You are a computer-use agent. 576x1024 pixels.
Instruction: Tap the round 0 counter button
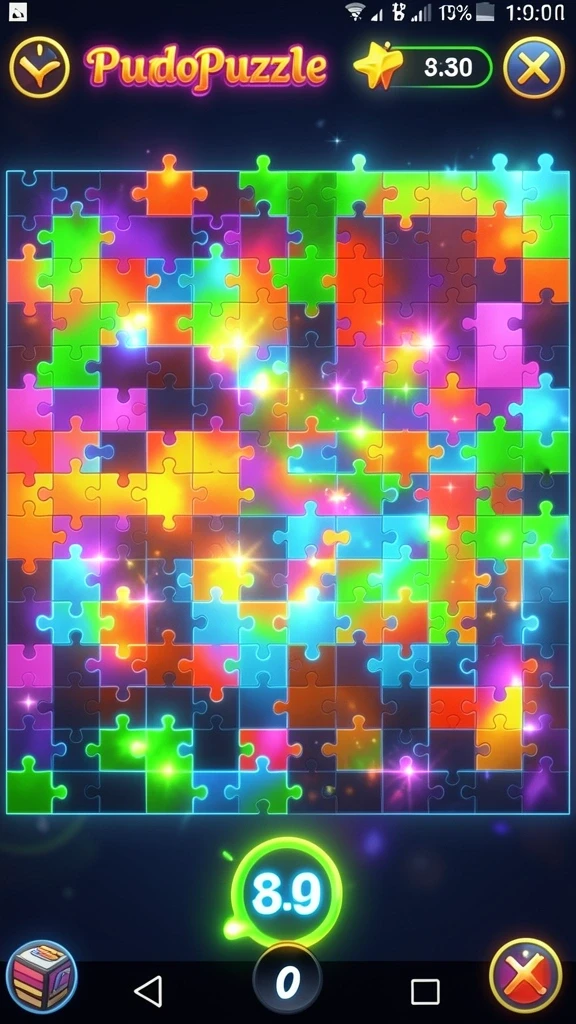tap(287, 981)
